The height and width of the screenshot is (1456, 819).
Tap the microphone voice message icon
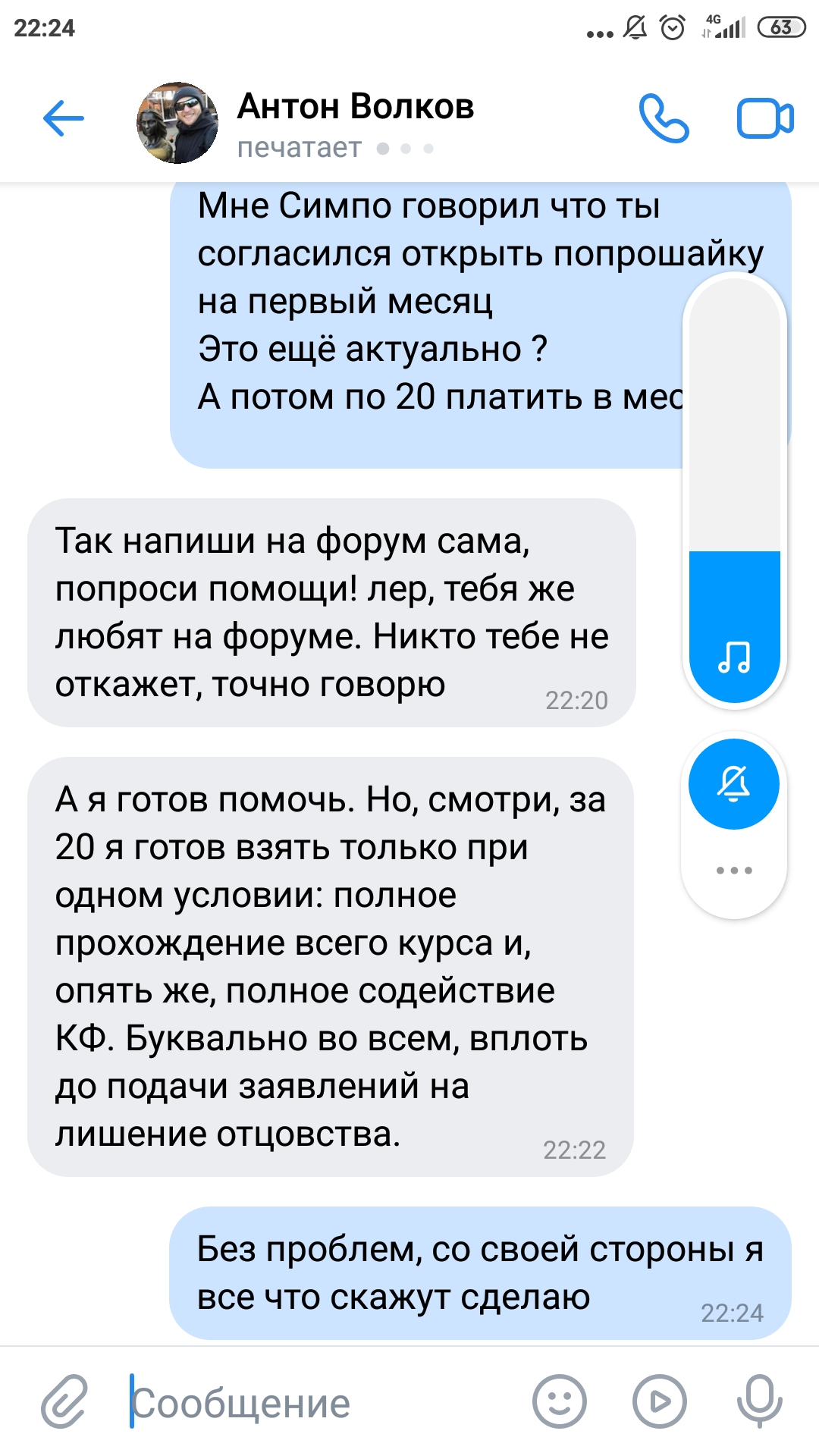point(759,1401)
